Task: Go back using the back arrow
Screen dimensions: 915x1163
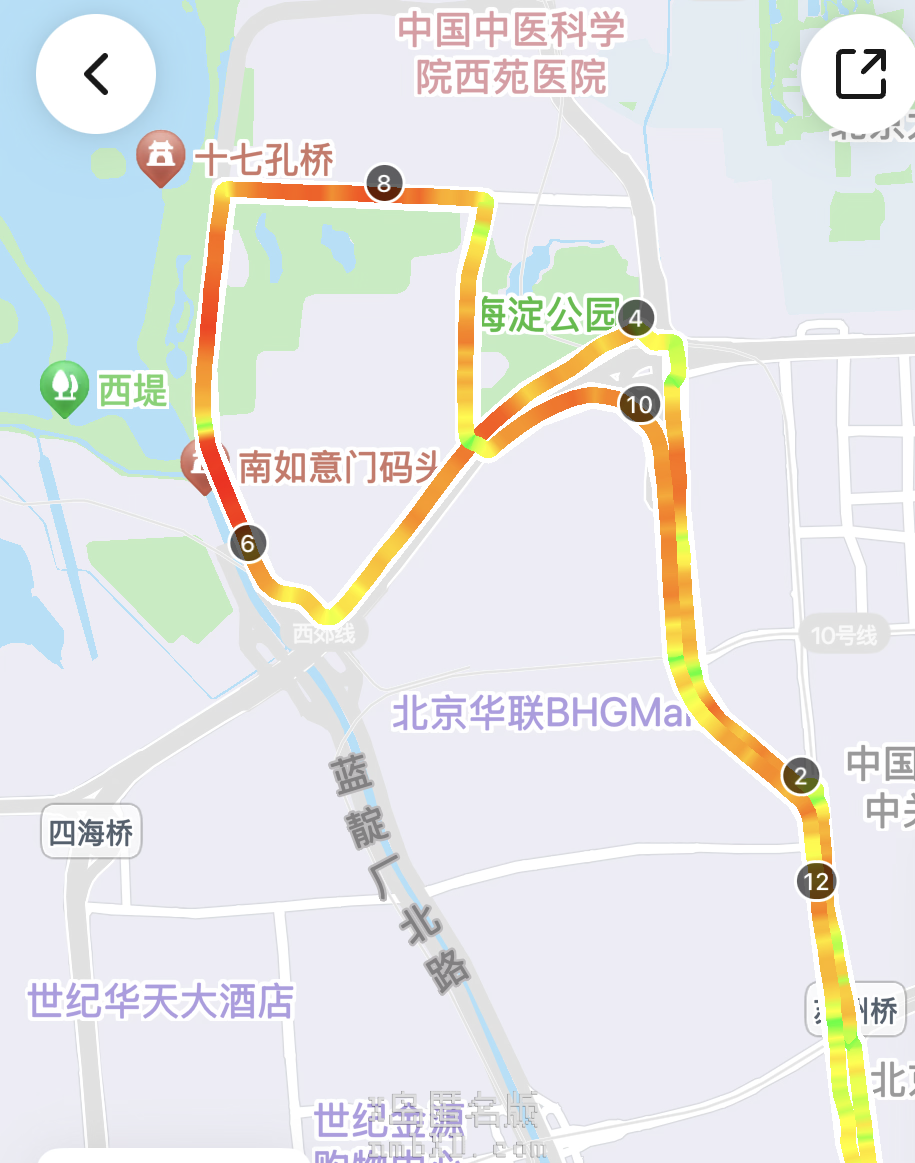Action: [x=96, y=74]
